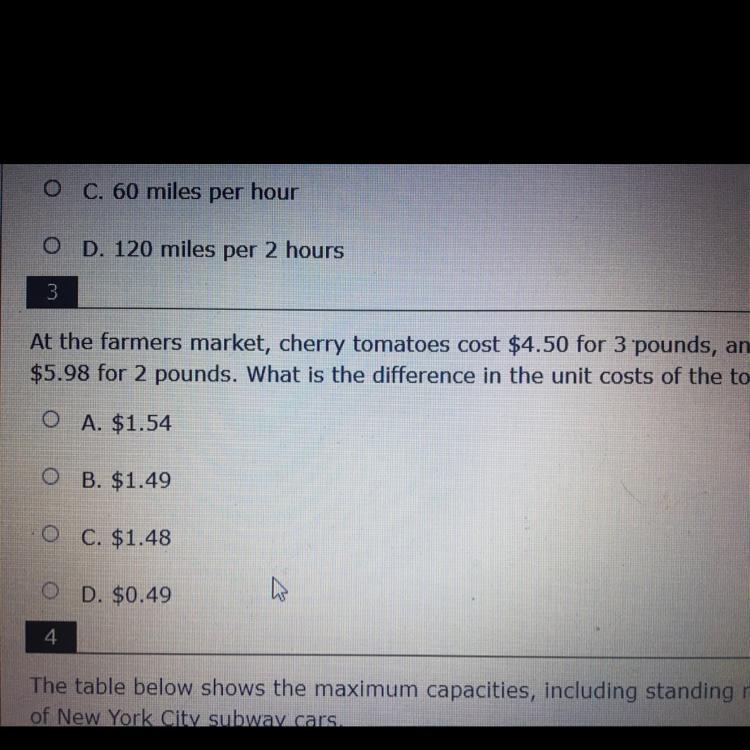
Task: Mark answer C. $1.48
Action: [x=52, y=536]
